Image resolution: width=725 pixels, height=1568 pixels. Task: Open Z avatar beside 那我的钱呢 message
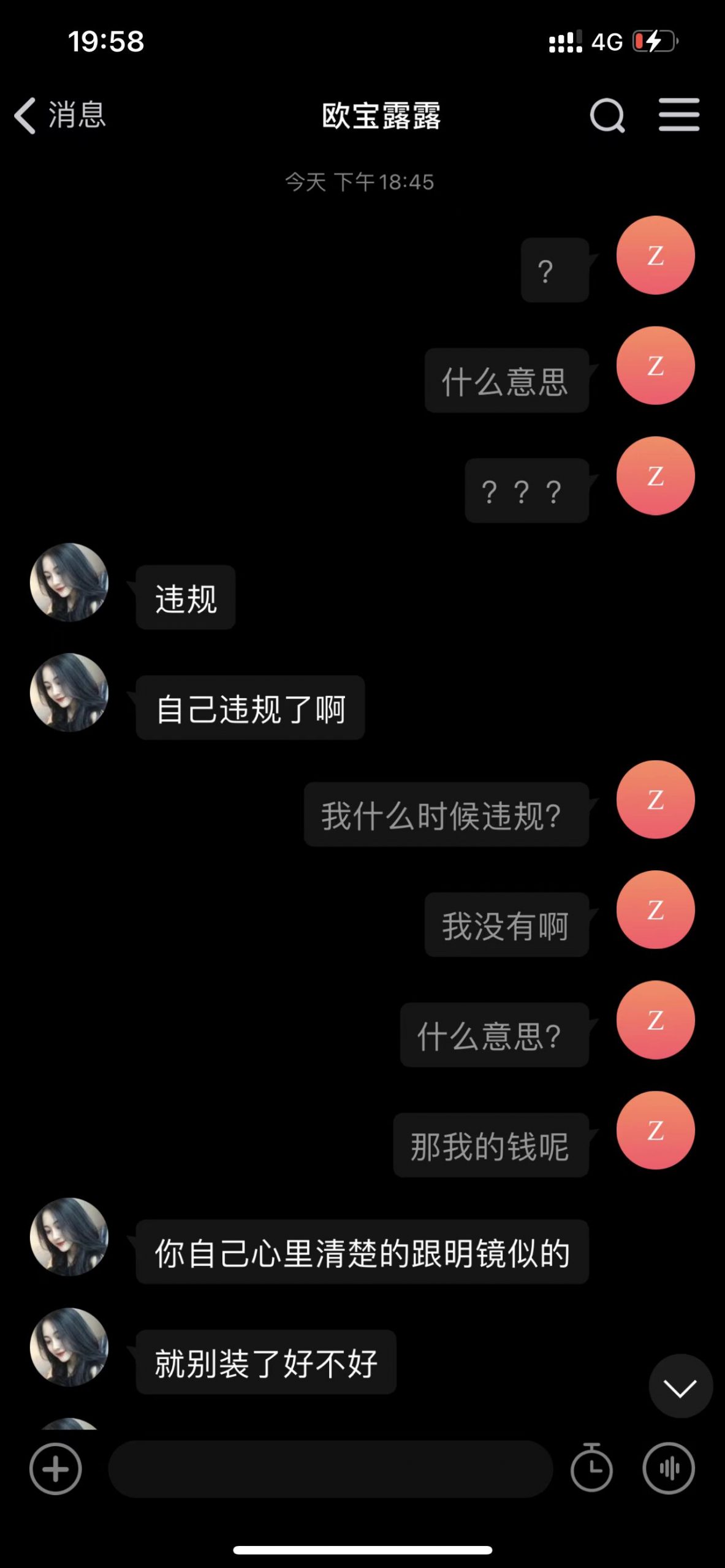pos(655,1130)
